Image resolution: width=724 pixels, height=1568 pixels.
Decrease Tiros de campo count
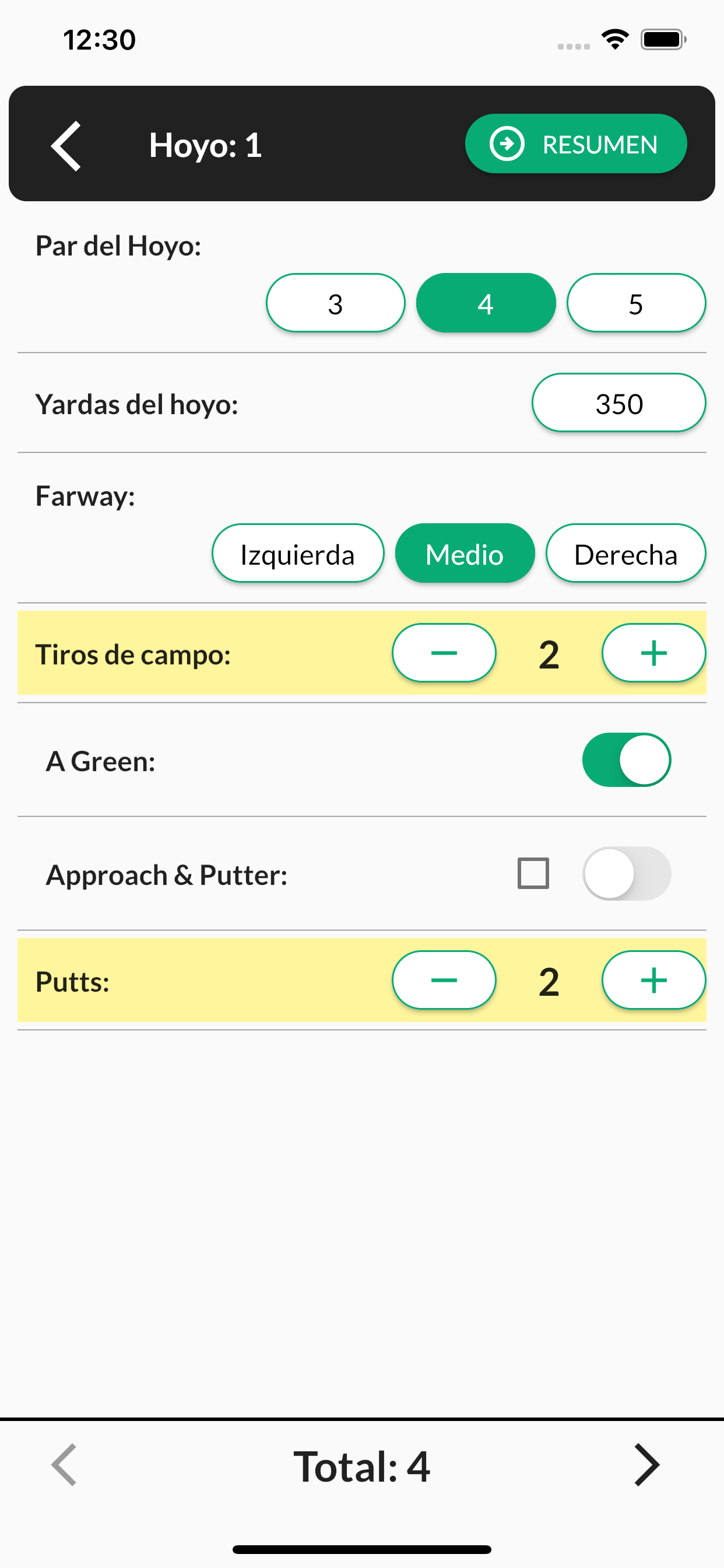coord(444,653)
